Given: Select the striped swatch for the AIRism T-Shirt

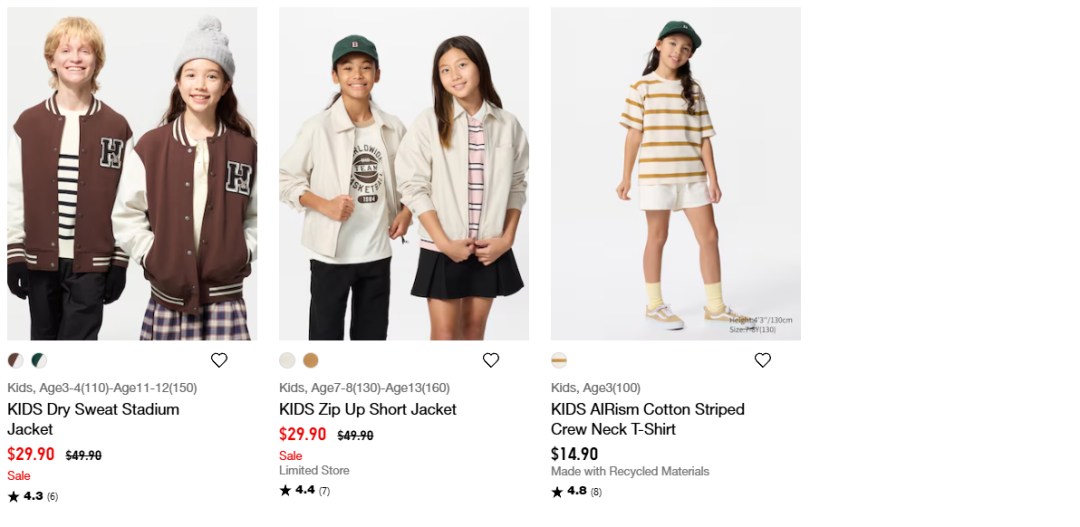Looking at the screenshot, I should (559, 360).
